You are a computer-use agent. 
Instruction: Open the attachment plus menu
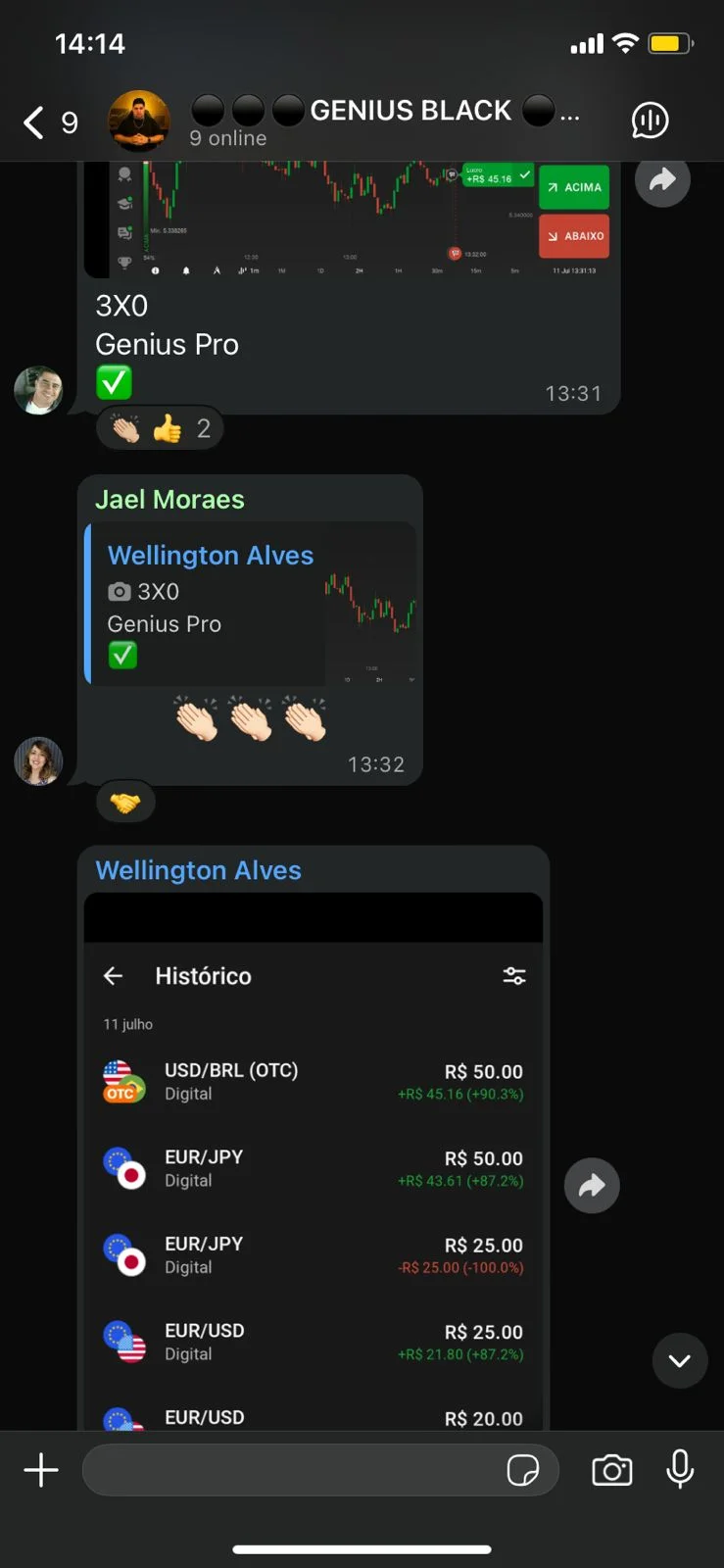41,1470
